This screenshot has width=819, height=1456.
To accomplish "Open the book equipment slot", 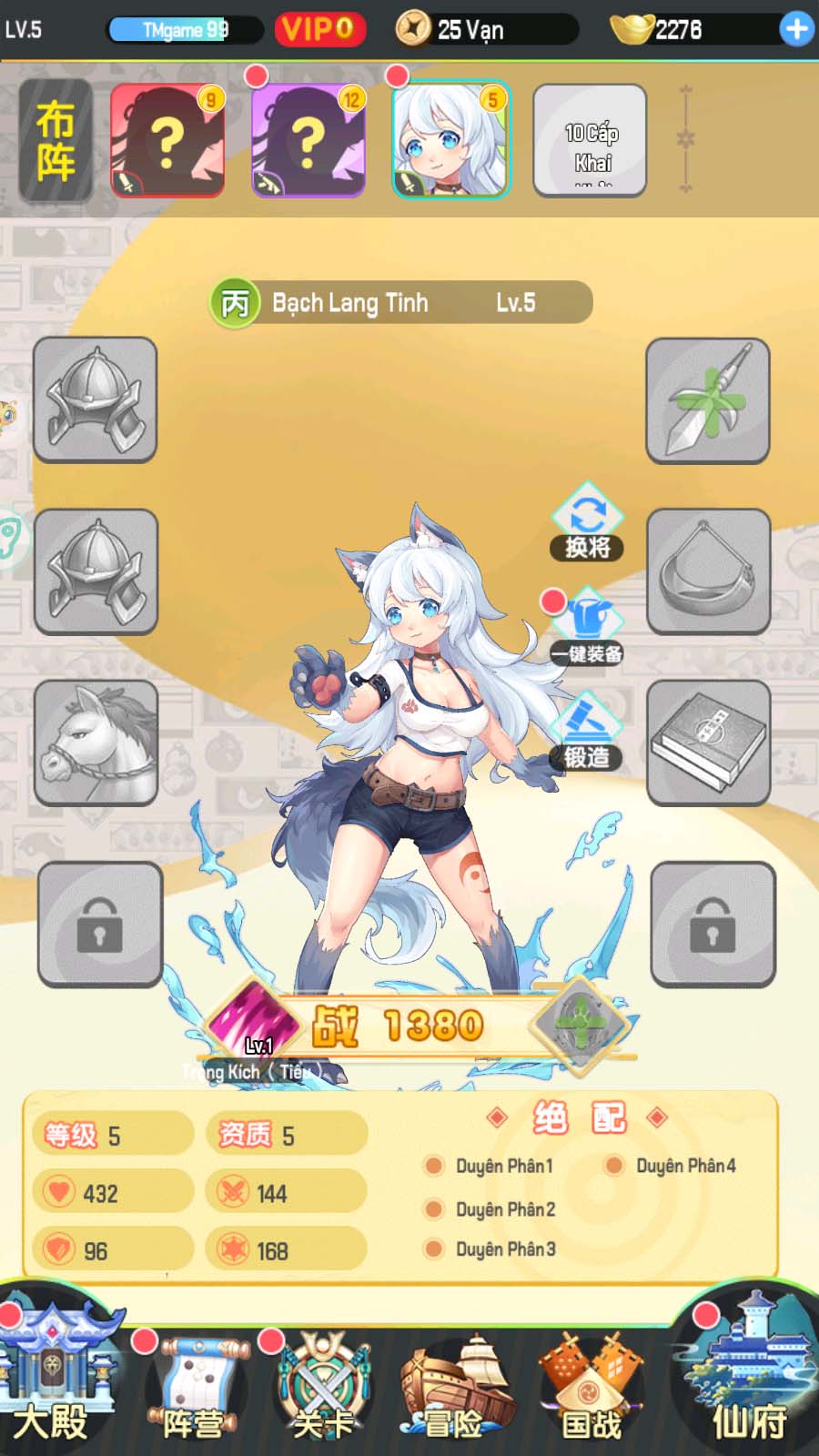I will (708, 743).
